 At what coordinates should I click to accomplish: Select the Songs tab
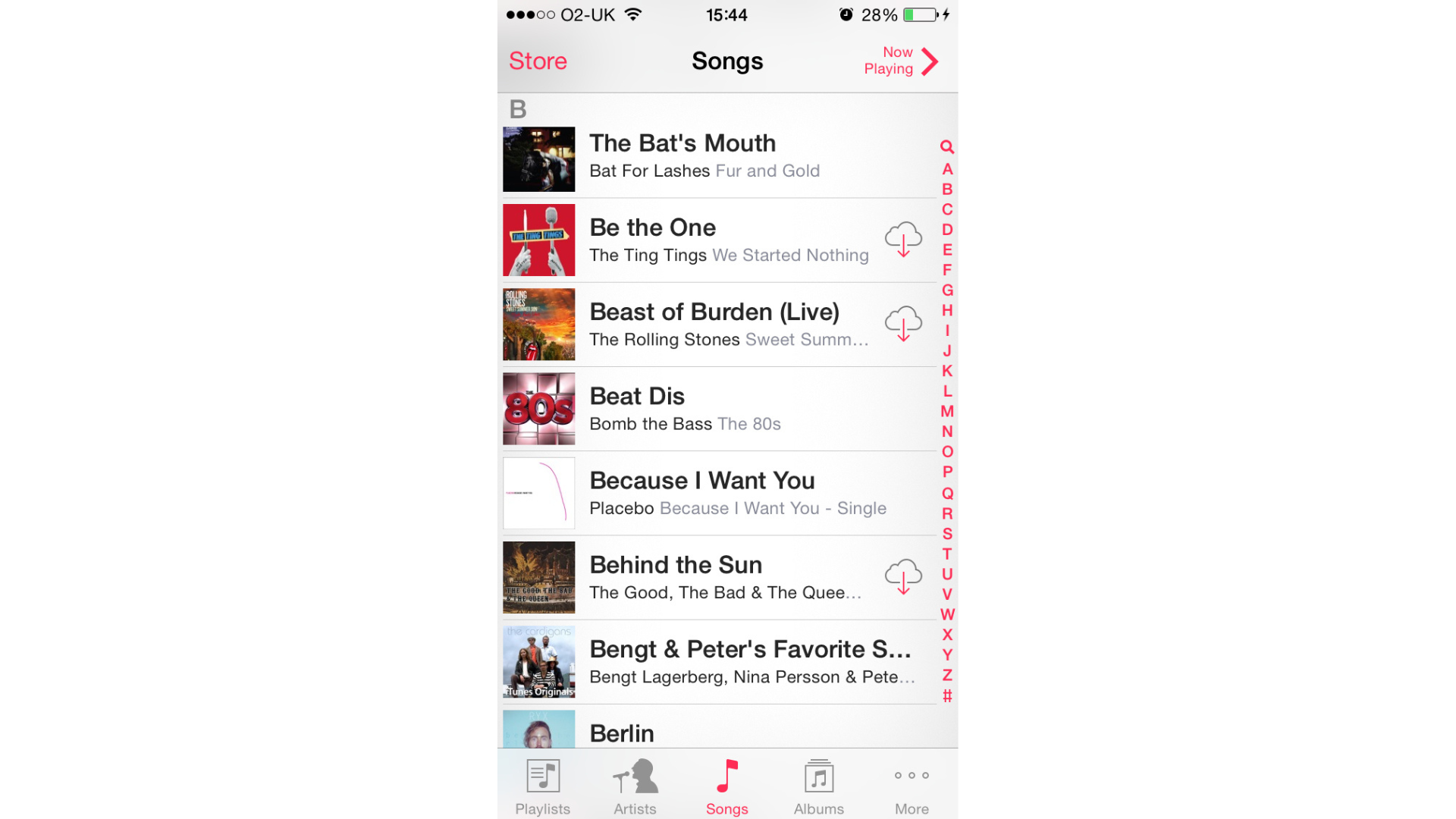(x=726, y=786)
